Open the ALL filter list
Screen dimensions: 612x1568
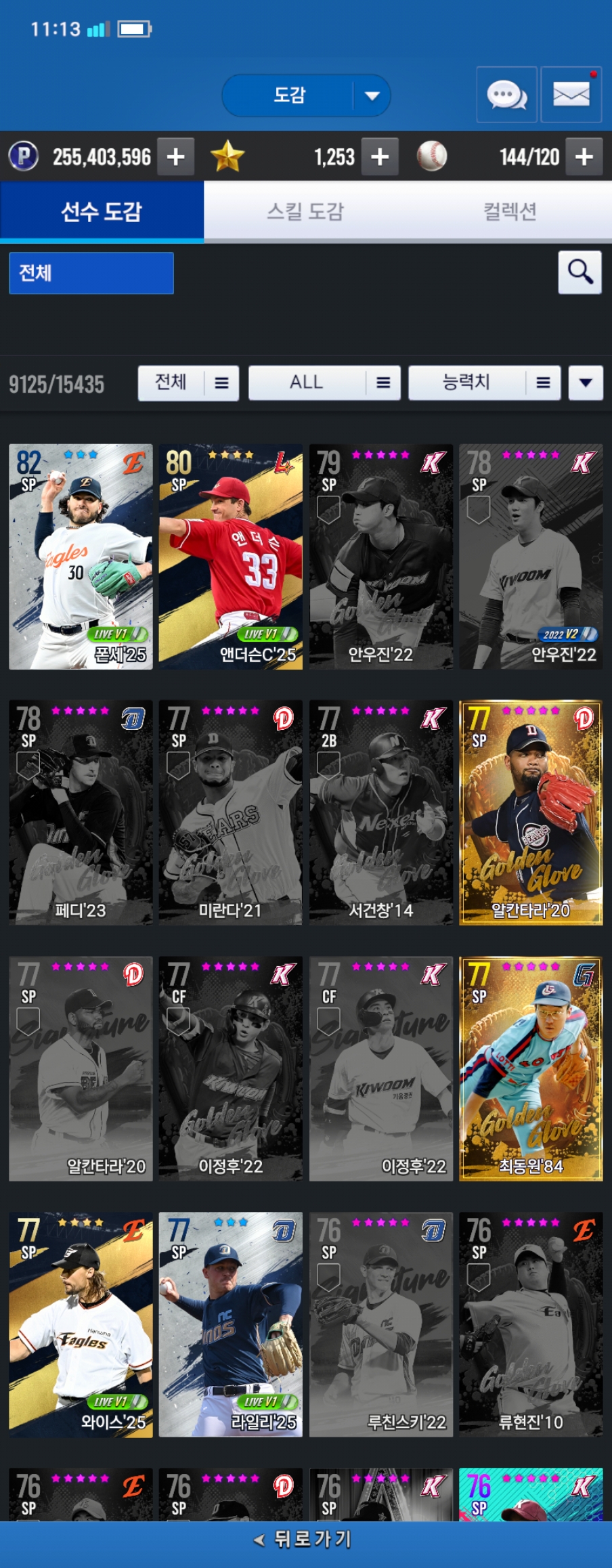pyautogui.click(x=324, y=383)
